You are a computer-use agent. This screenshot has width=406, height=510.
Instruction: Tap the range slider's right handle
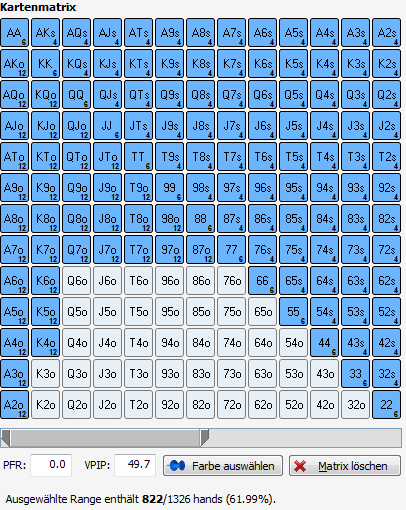pyautogui.click(x=204, y=438)
